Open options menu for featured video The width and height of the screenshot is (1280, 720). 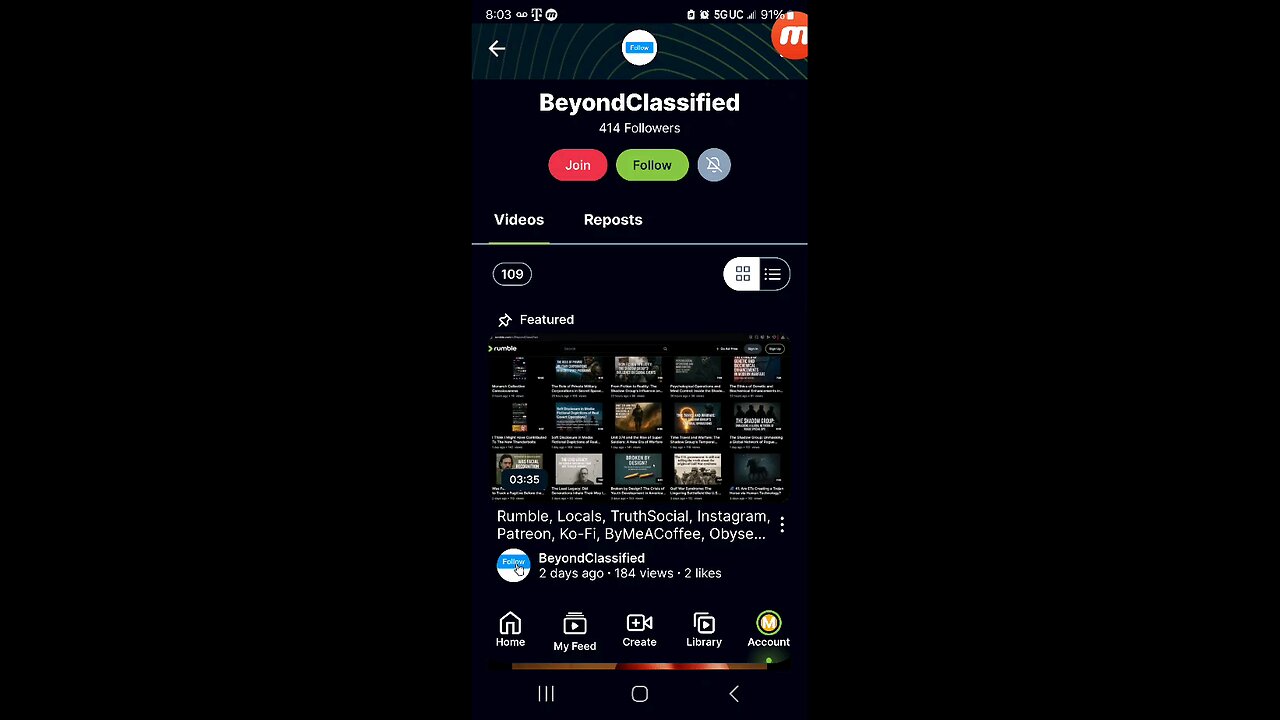click(782, 525)
